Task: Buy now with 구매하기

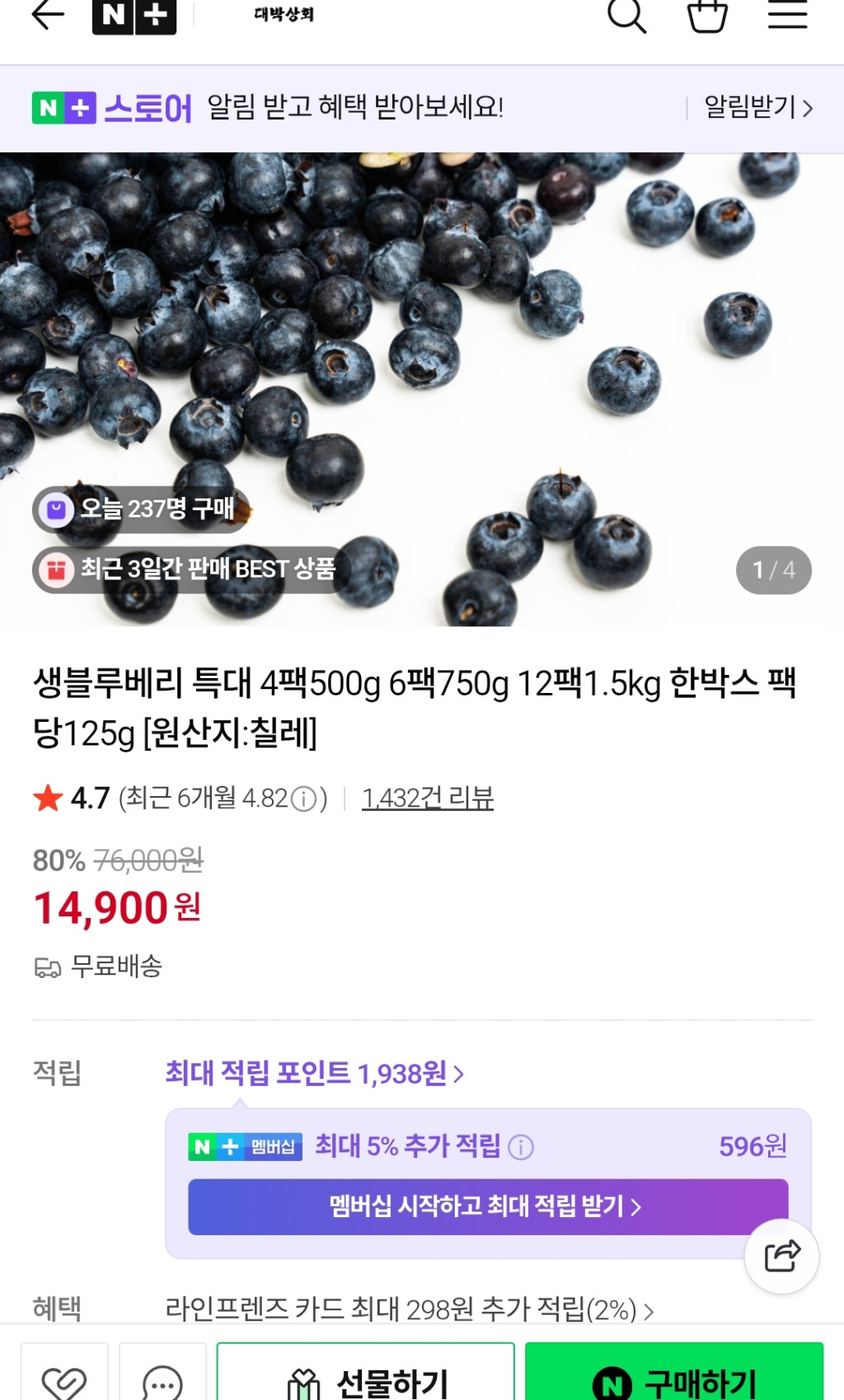Action: (x=673, y=1379)
